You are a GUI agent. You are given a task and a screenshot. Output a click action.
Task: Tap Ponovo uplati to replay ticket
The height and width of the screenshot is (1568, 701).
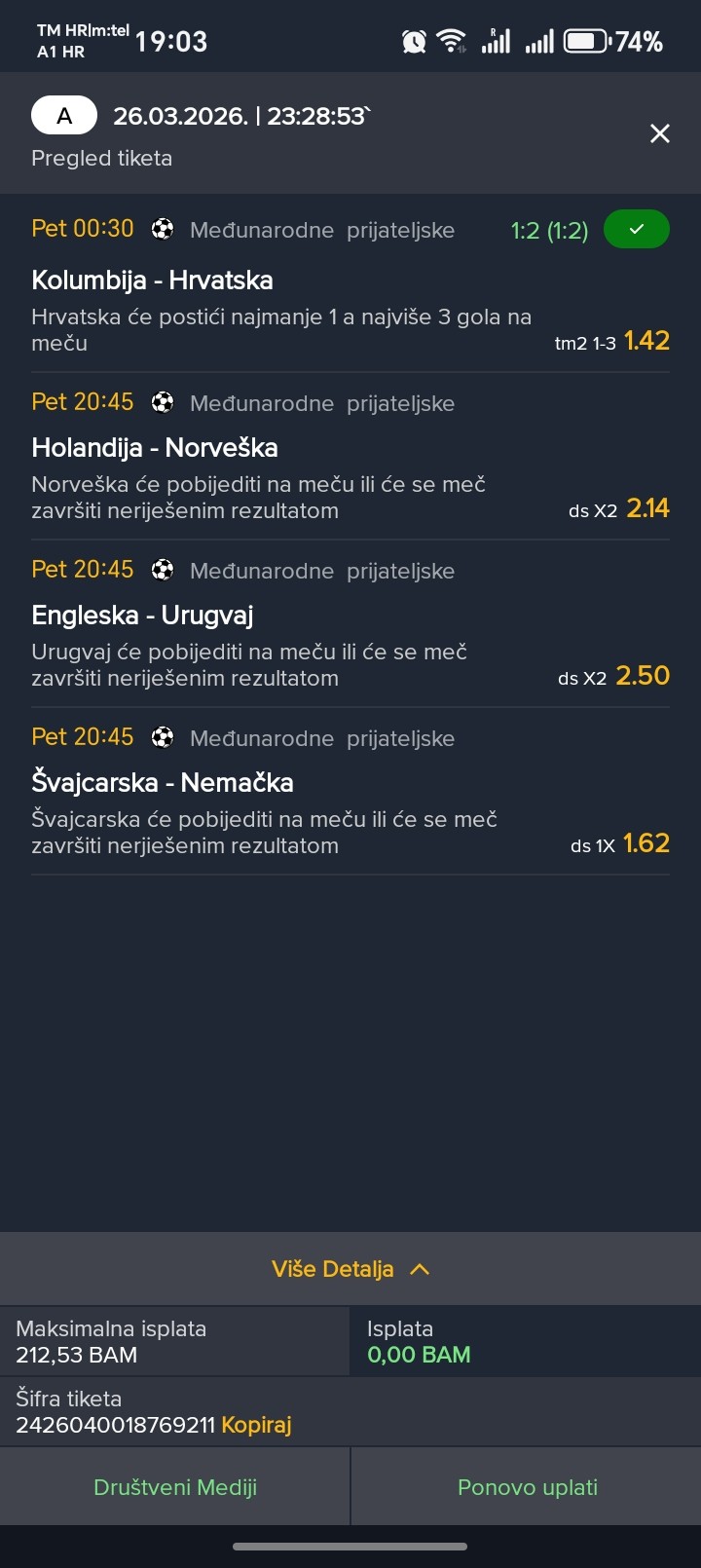click(x=527, y=1487)
